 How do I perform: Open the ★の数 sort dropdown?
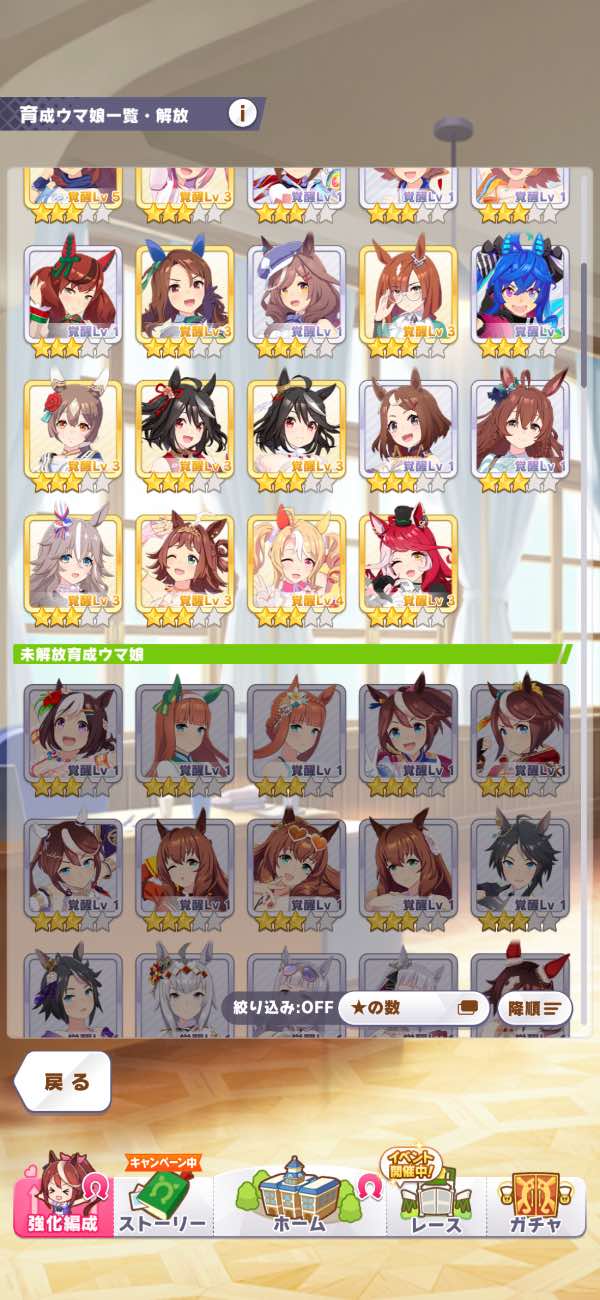(413, 1007)
